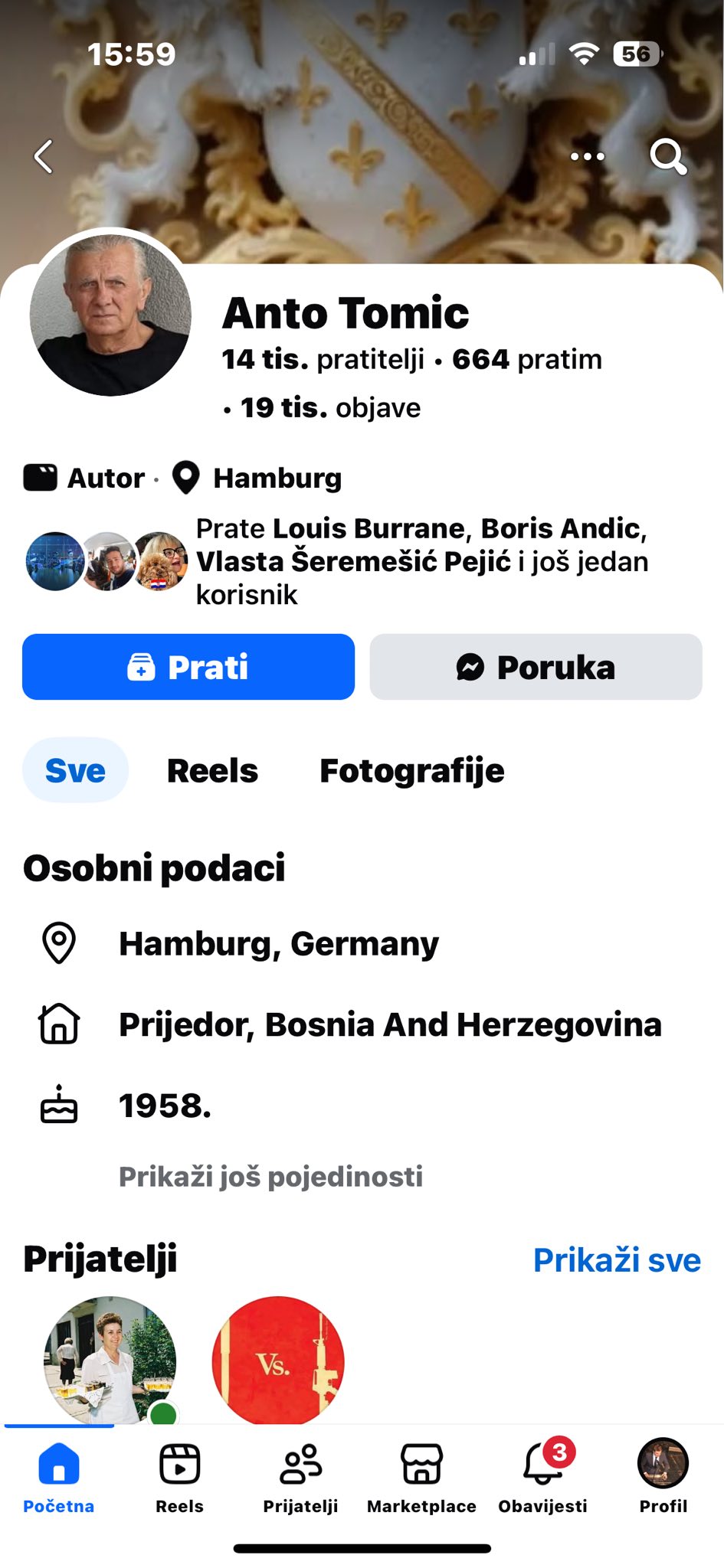724x1568 pixels.
Task: Send a message via Poruka button
Action: [x=536, y=667]
